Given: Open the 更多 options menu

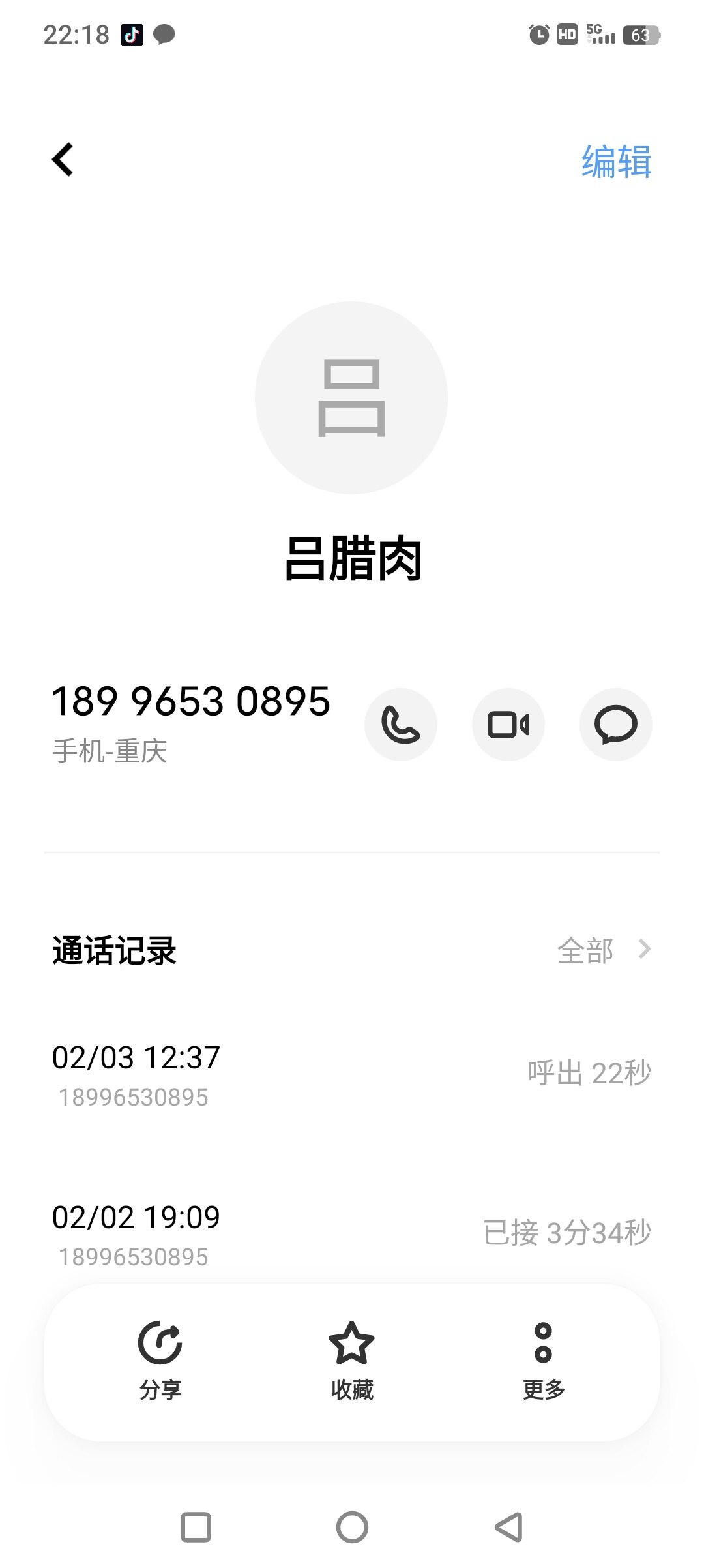Looking at the screenshot, I should coord(543,1361).
